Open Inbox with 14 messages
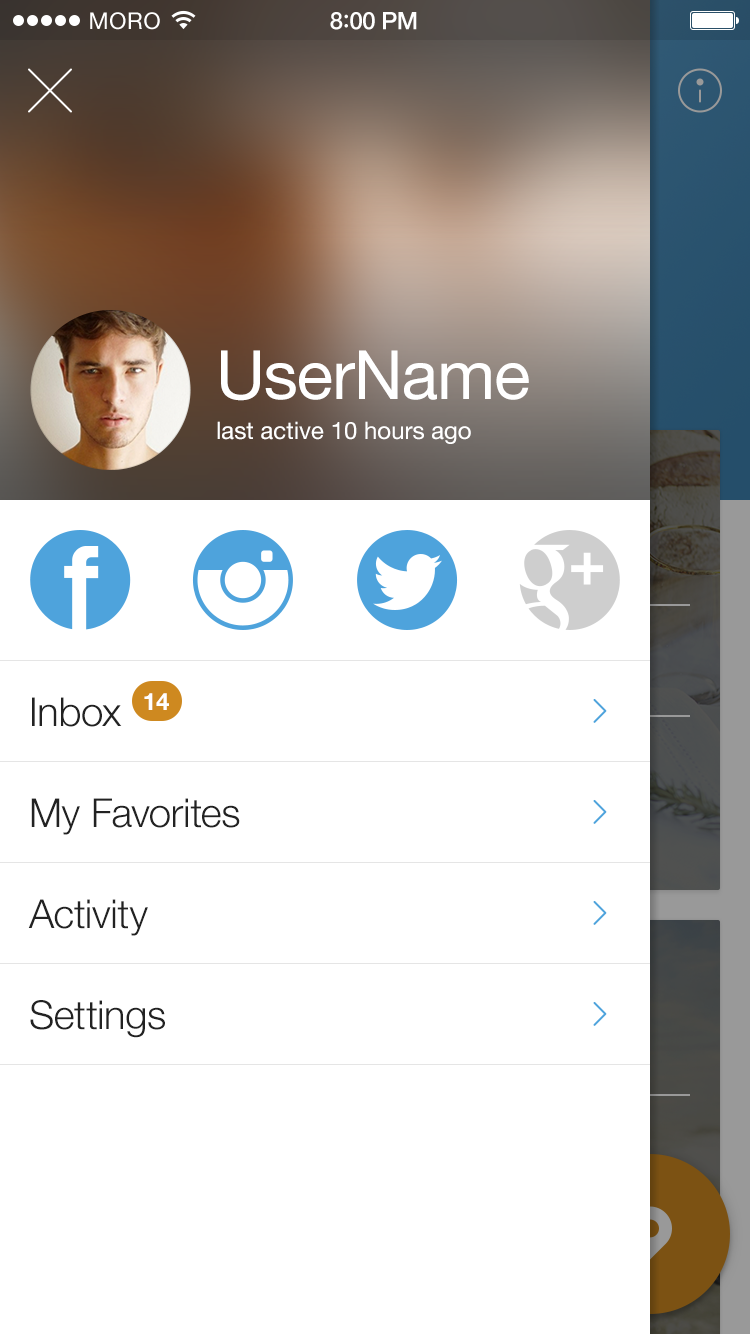 [325, 711]
